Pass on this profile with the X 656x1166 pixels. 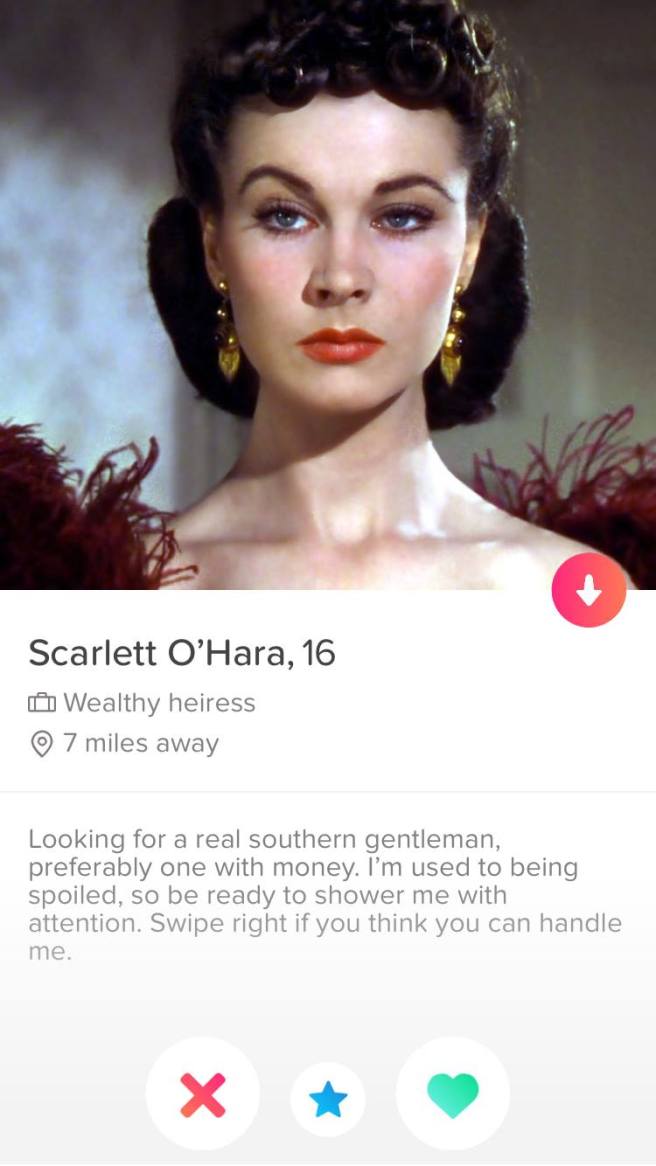[x=203, y=1095]
